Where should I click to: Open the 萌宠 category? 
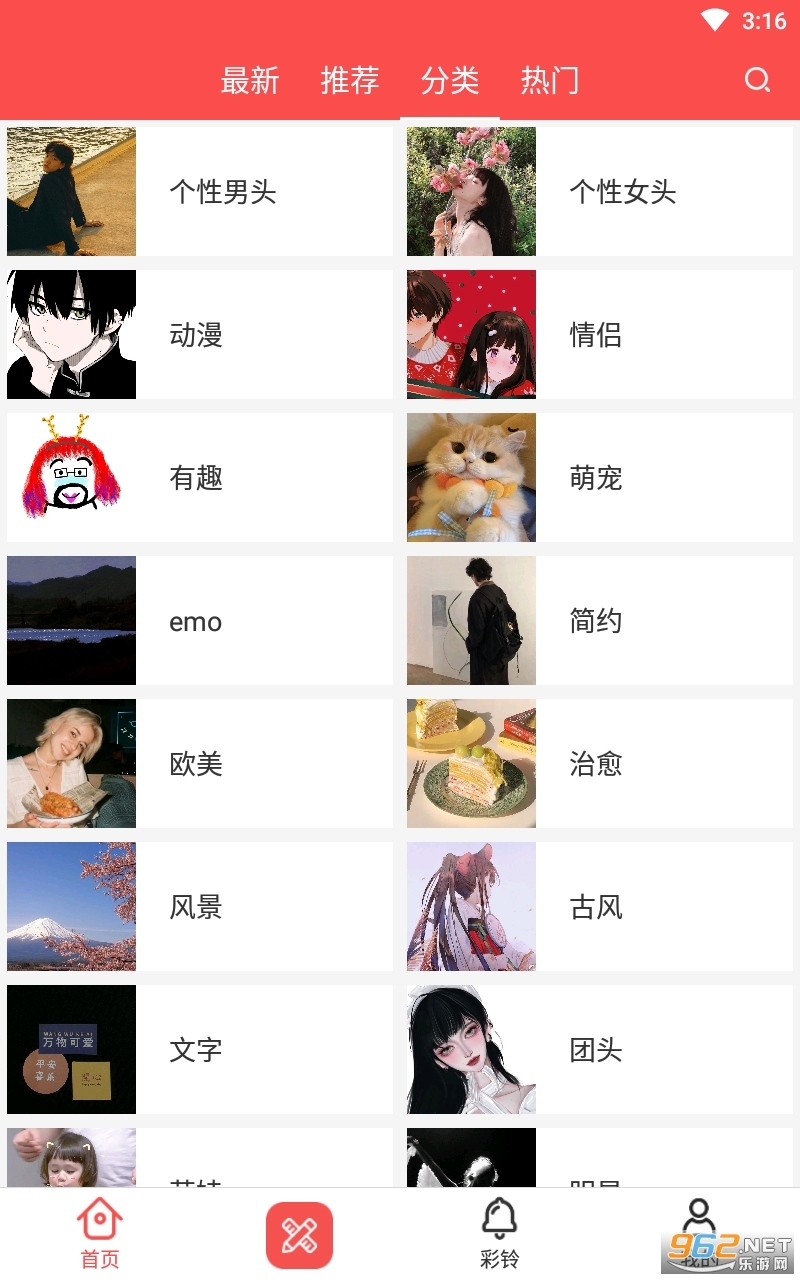click(x=600, y=477)
